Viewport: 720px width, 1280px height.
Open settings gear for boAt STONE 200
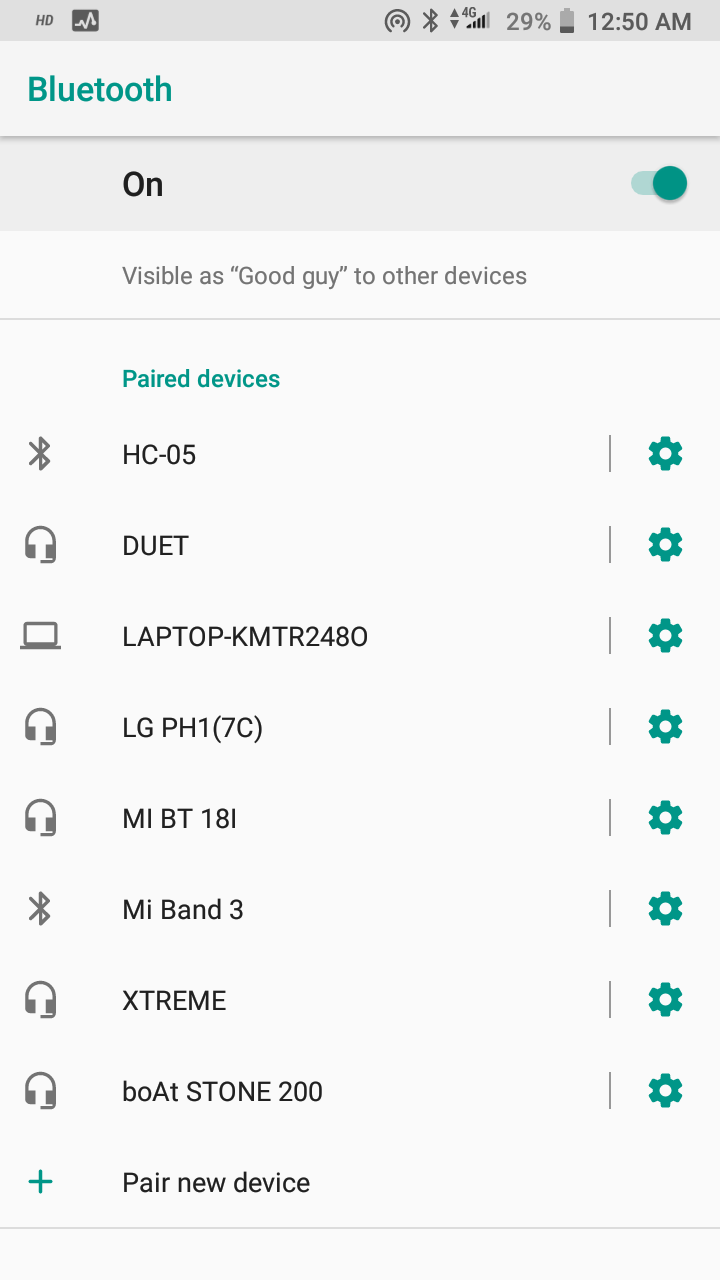(x=665, y=1091)
